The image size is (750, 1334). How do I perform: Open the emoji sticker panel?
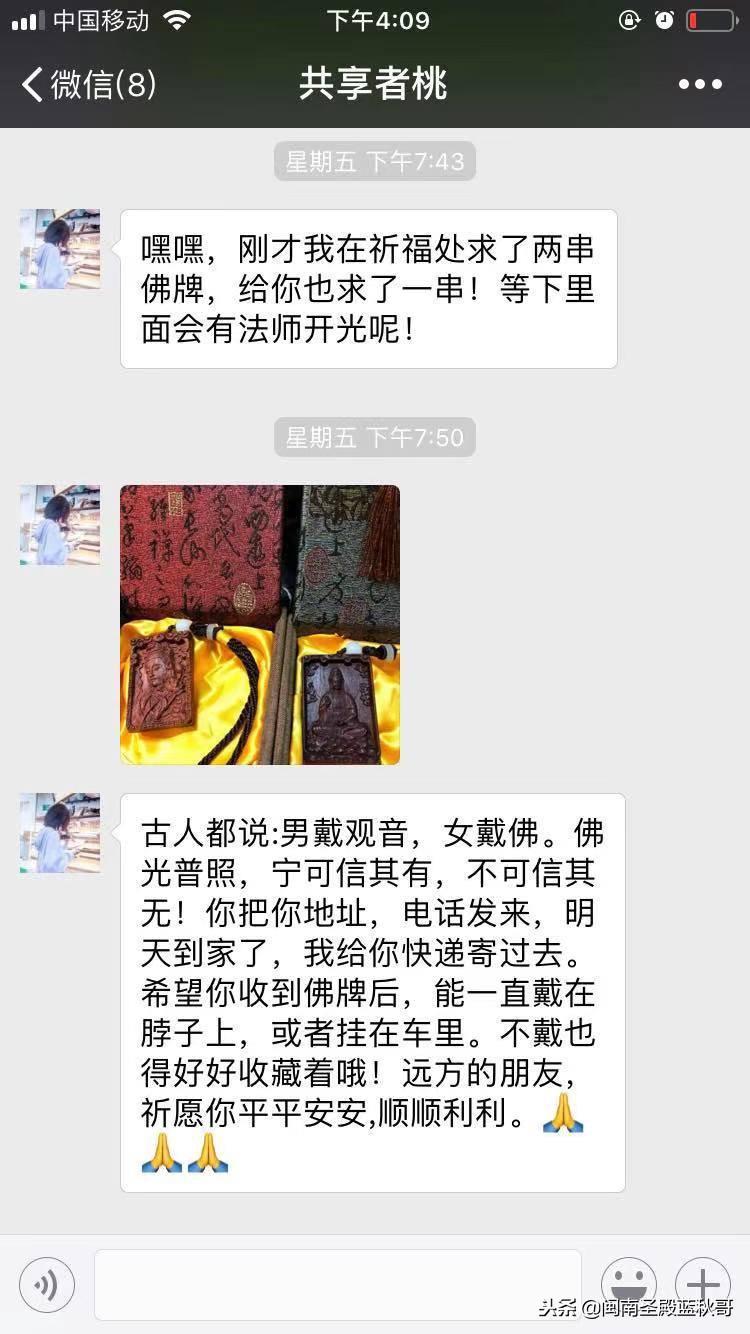(629, 1285)
